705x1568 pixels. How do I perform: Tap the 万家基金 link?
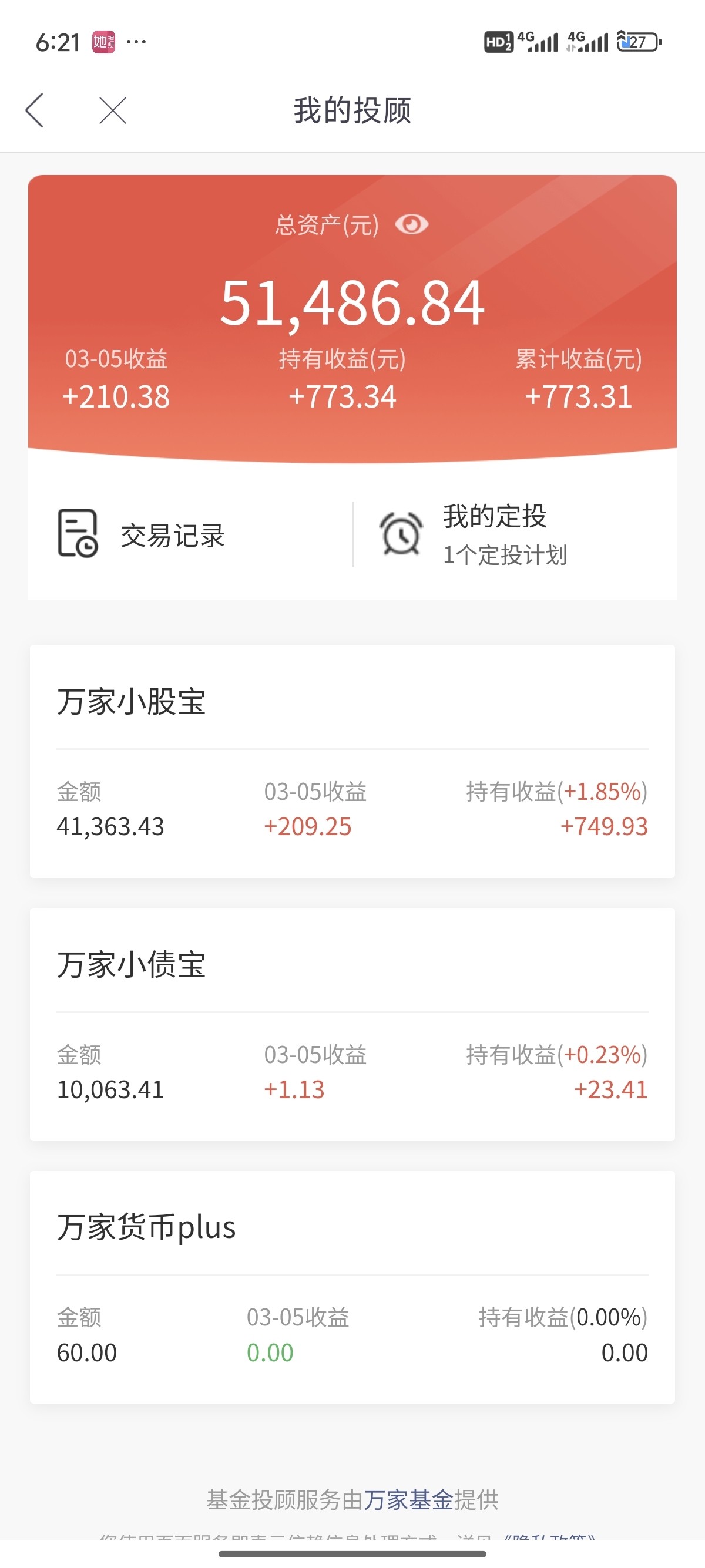point(408,1499)
